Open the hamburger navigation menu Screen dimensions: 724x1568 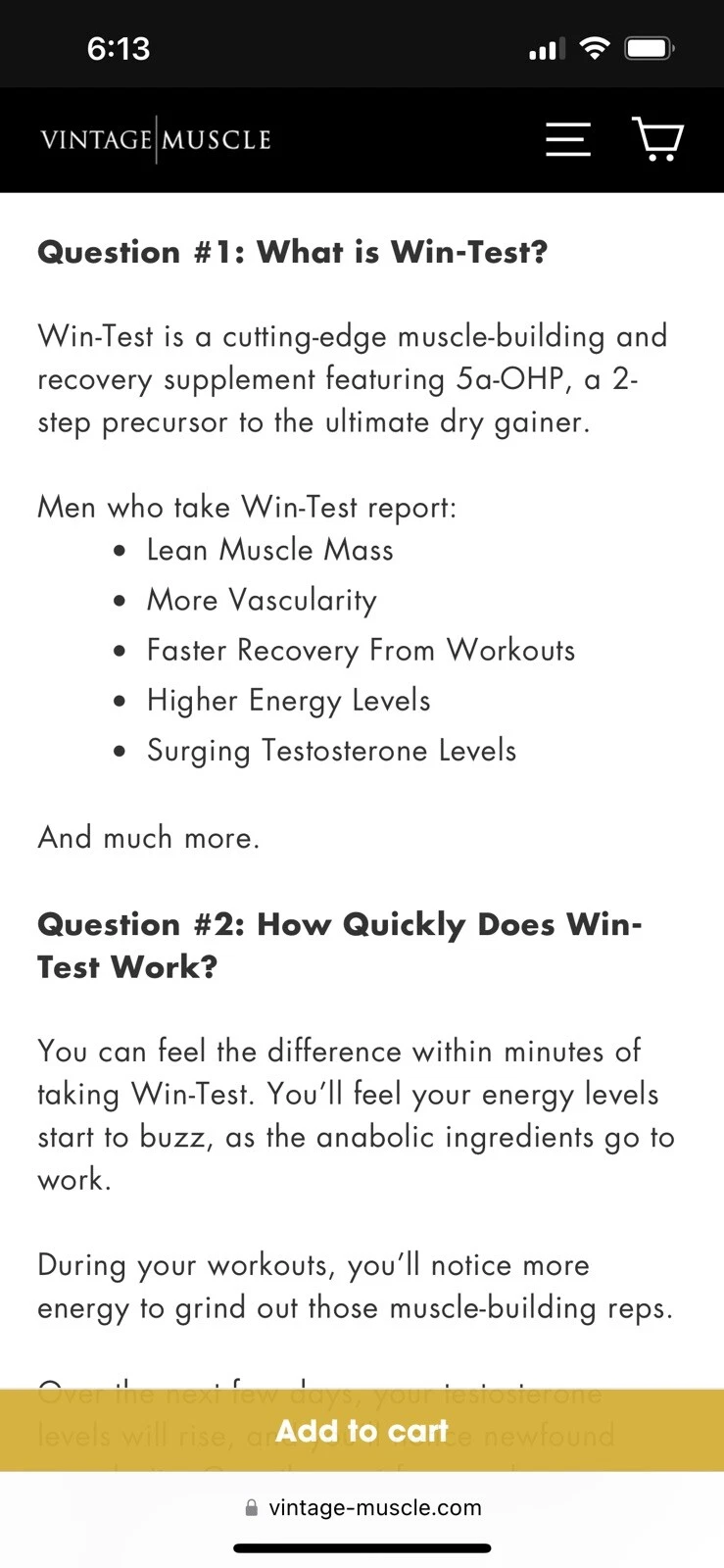tap(568, 139)
